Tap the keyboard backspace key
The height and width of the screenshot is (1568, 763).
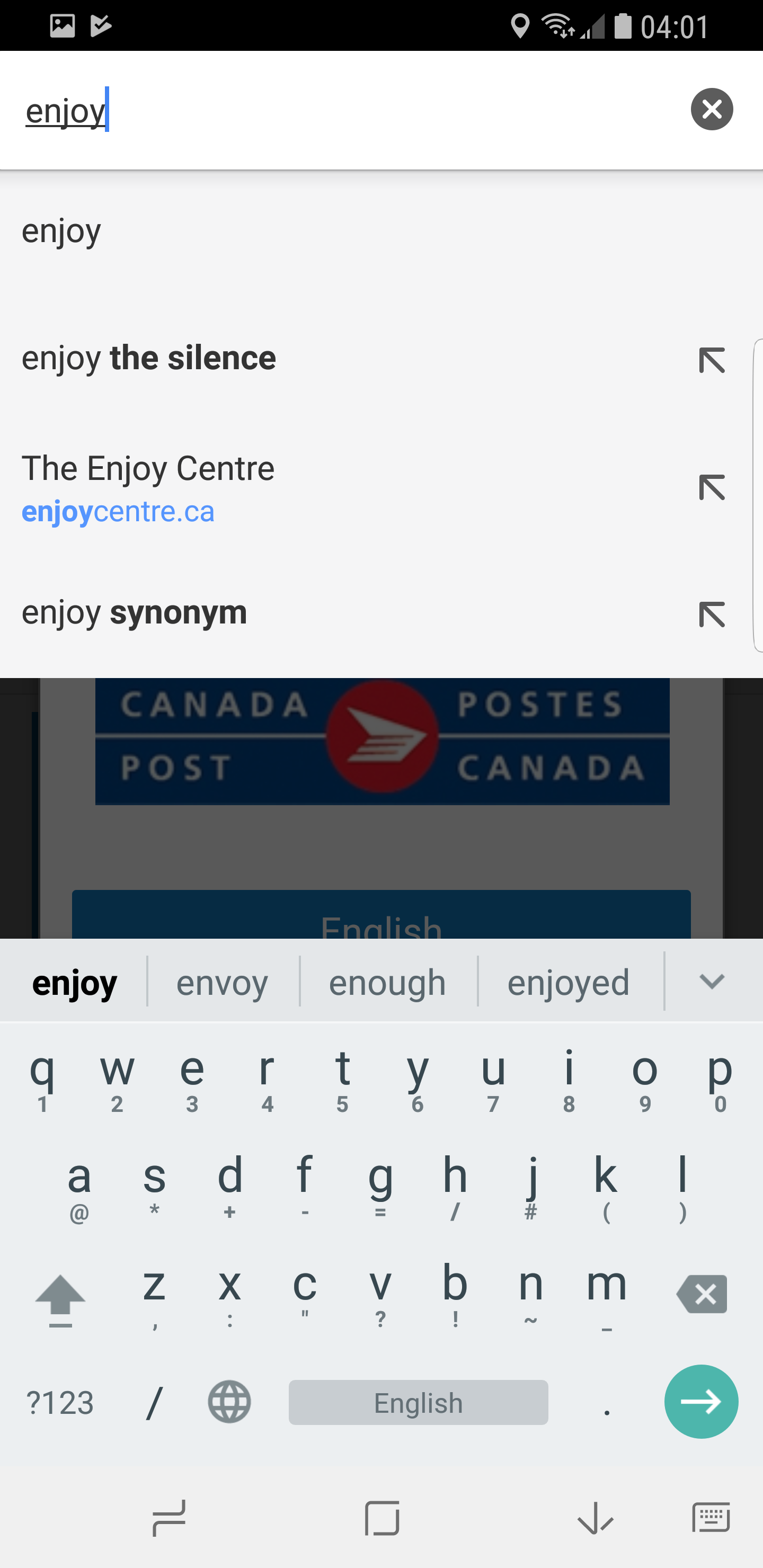tap(702, 1294)
